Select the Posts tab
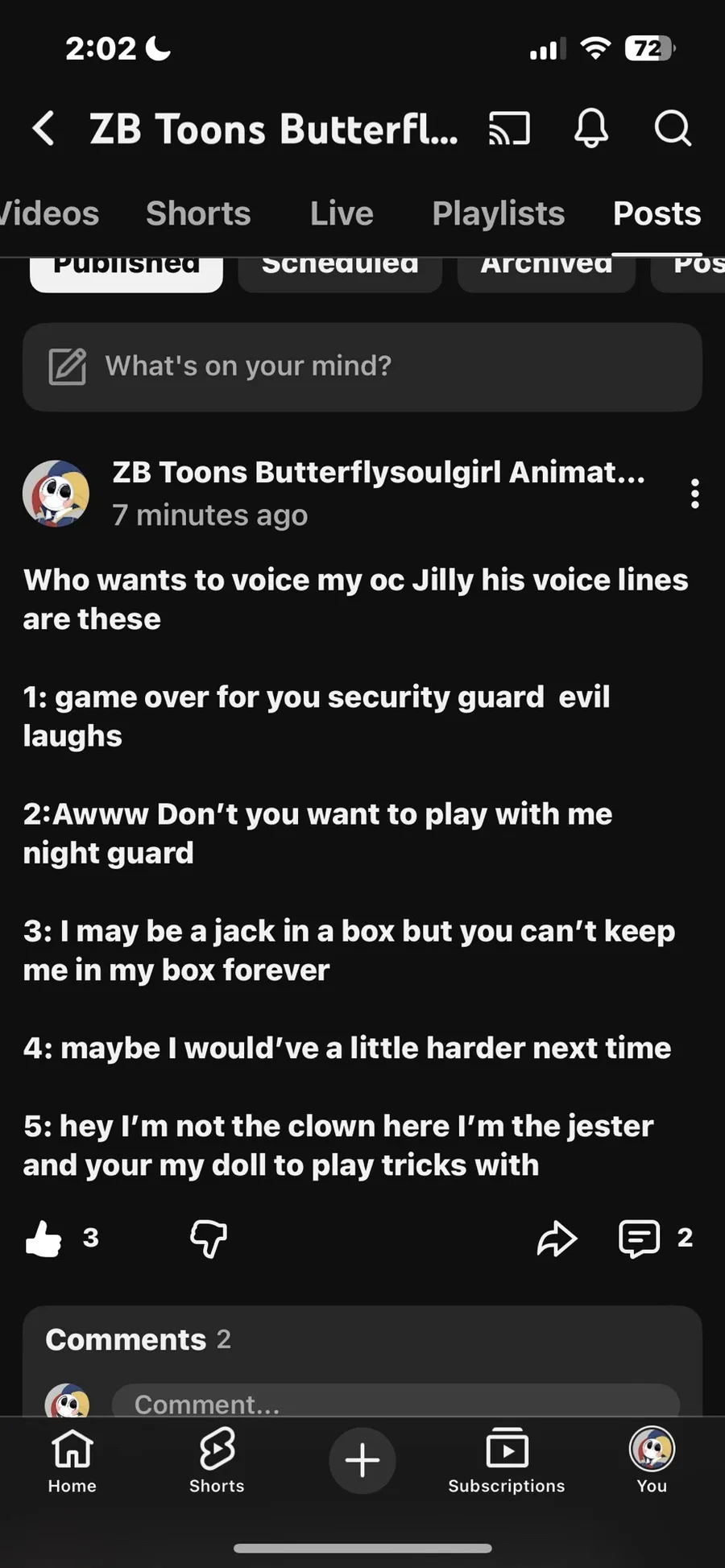Screen dimensions: 725x1568 tap(657, 213)
